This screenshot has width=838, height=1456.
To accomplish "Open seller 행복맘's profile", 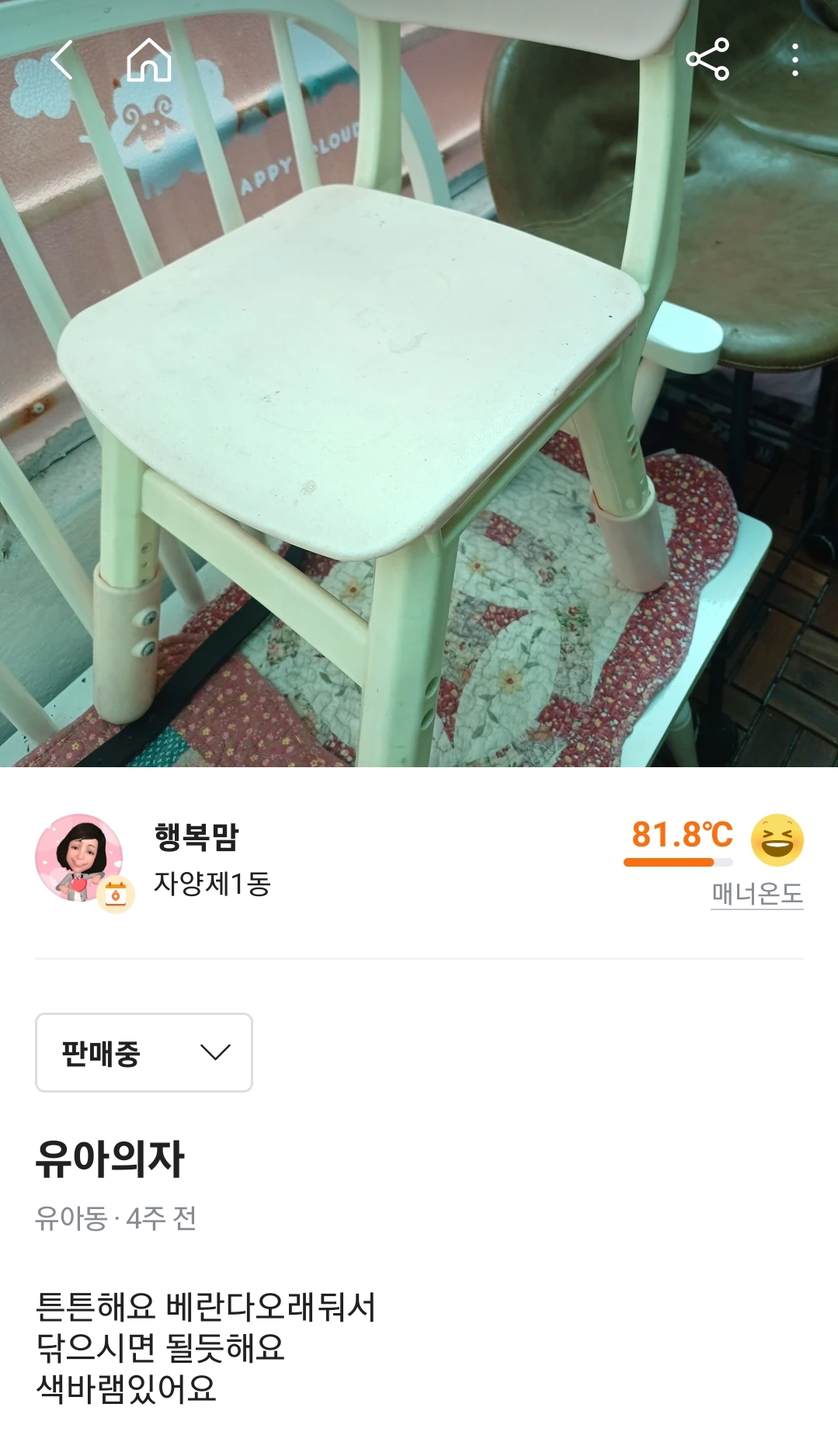I will 196,836.
